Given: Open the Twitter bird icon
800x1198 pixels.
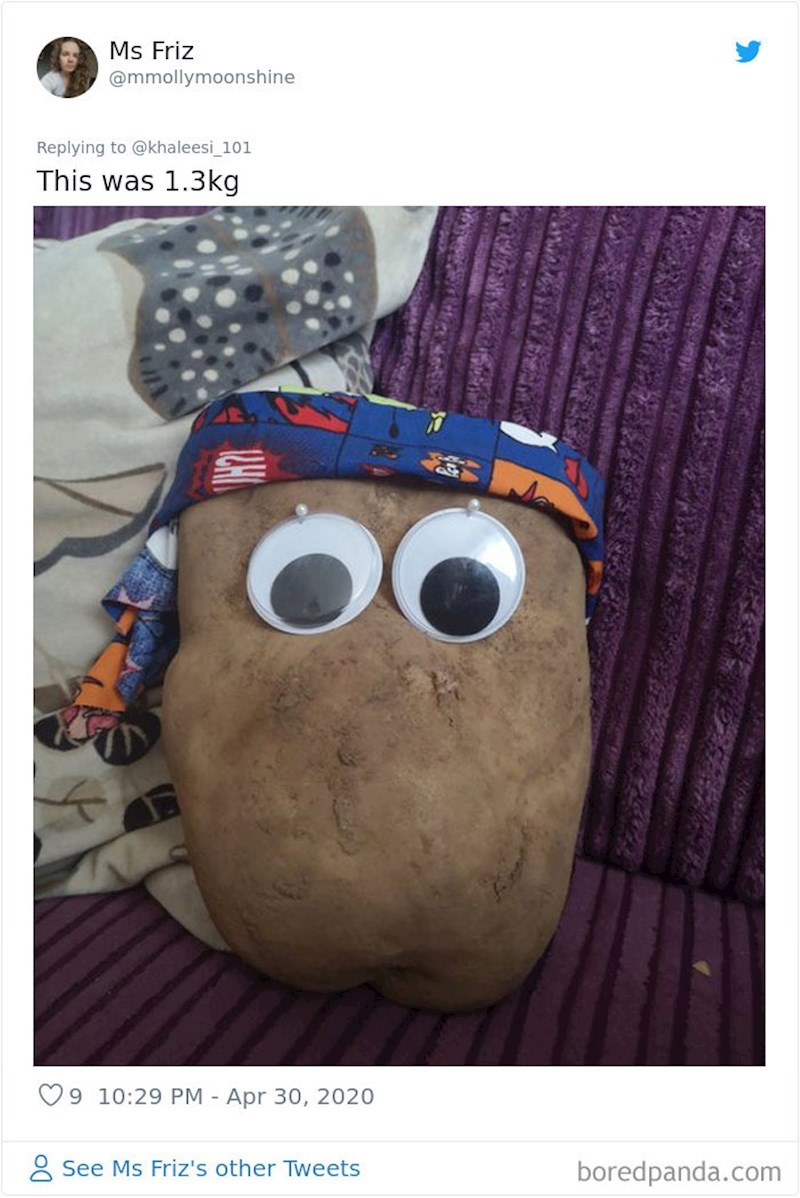Looking at the screenshot, I should click(748, 52).
